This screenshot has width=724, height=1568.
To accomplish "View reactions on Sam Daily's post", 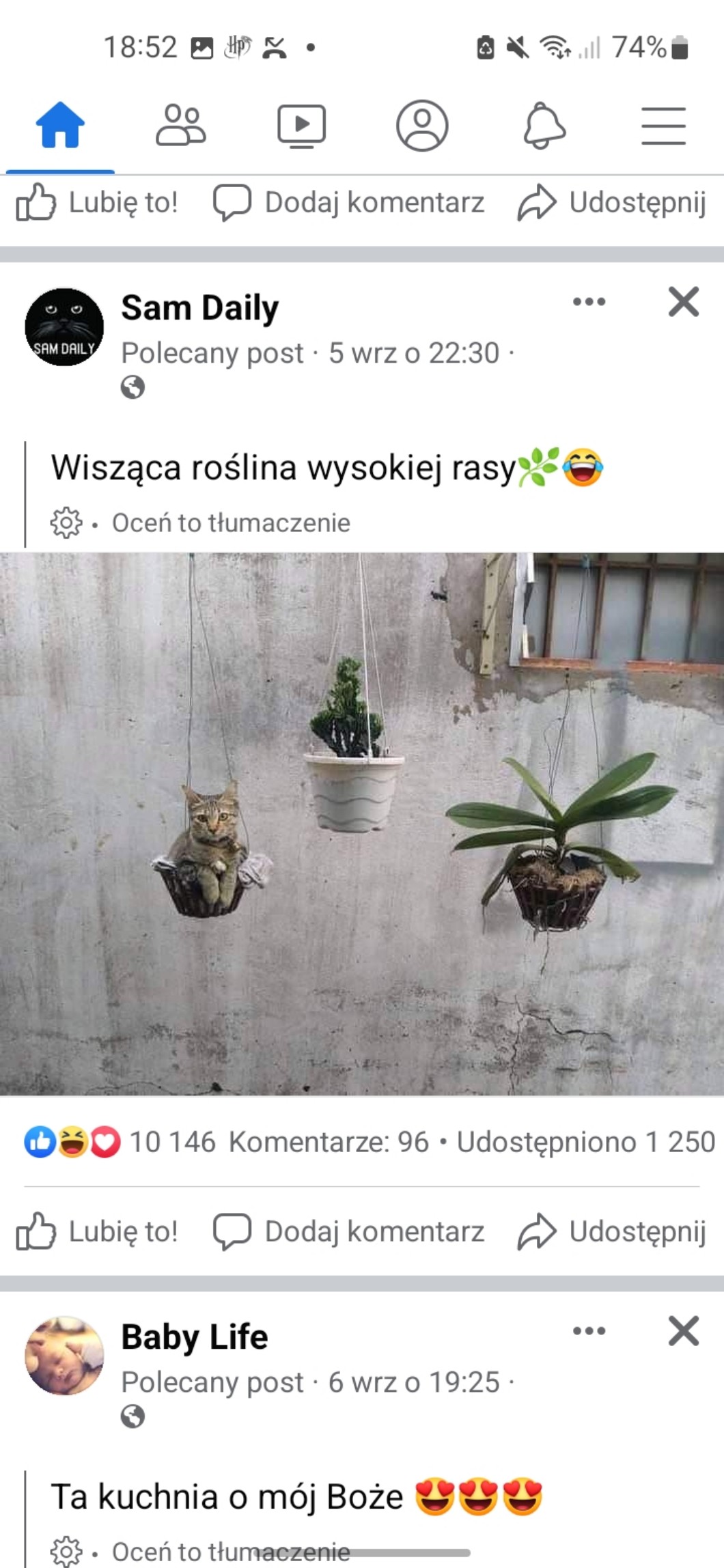I will pyautogui.click(x=120, y=1142).
